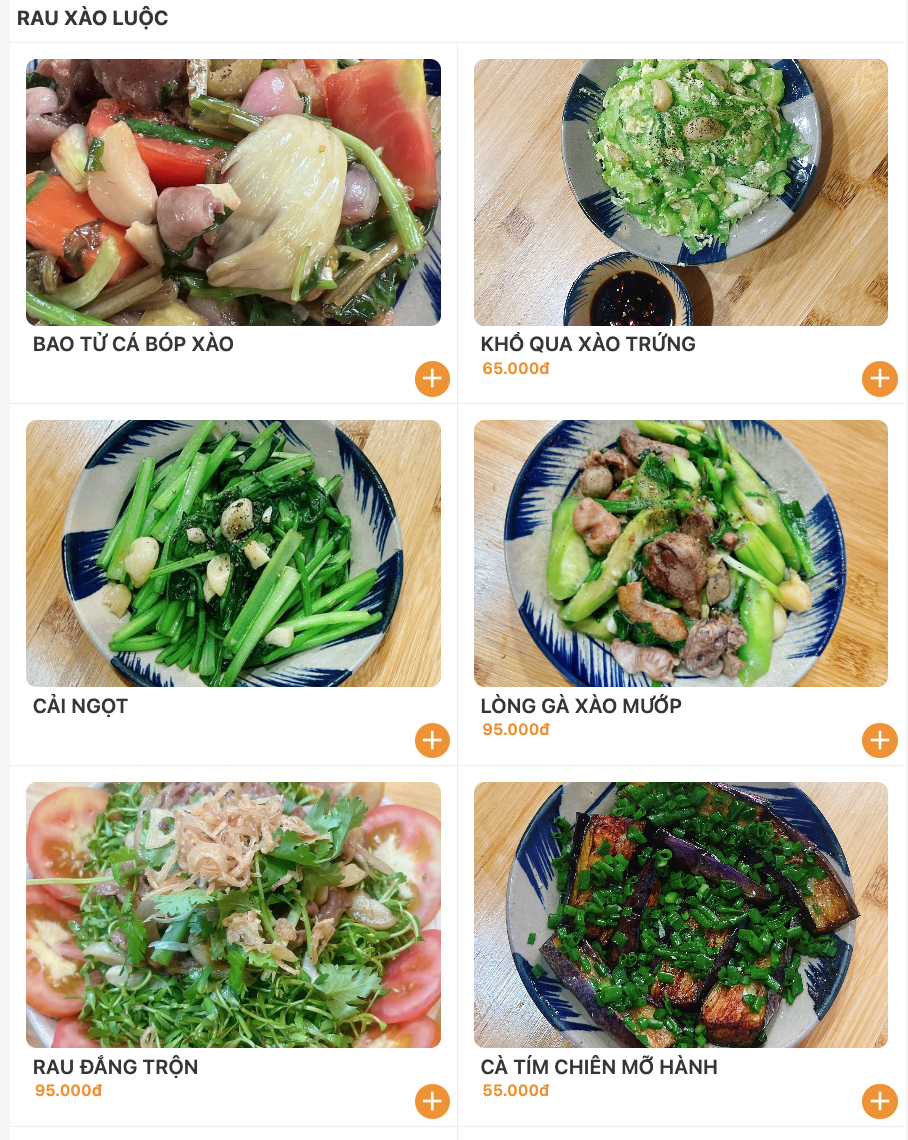Open the BAO TỬ CÁ BÓP XÀO dish photo
This screenshot has height=1140, width=908.
pyautogui.click(x=233, y=192)
